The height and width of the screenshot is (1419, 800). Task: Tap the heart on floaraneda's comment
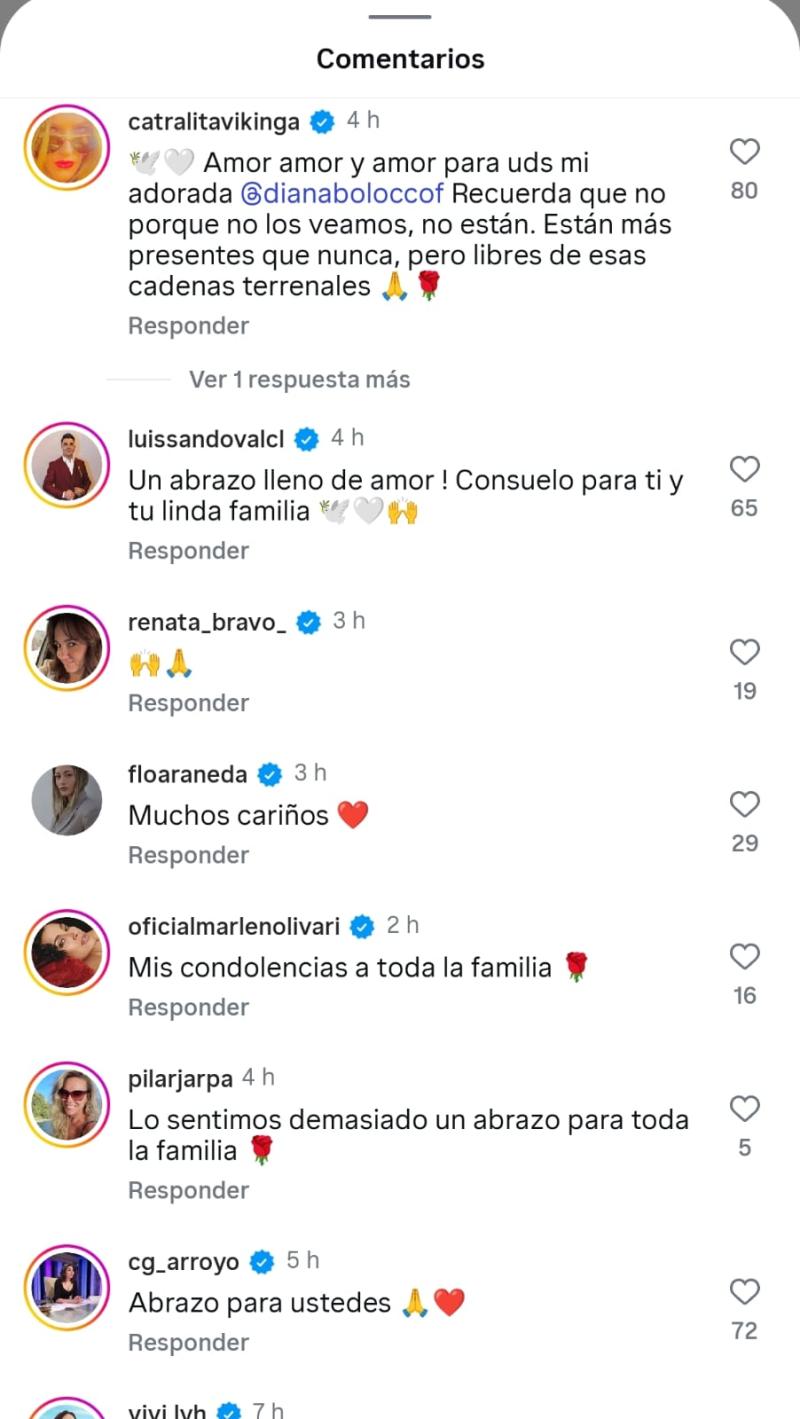pos(744,803)
